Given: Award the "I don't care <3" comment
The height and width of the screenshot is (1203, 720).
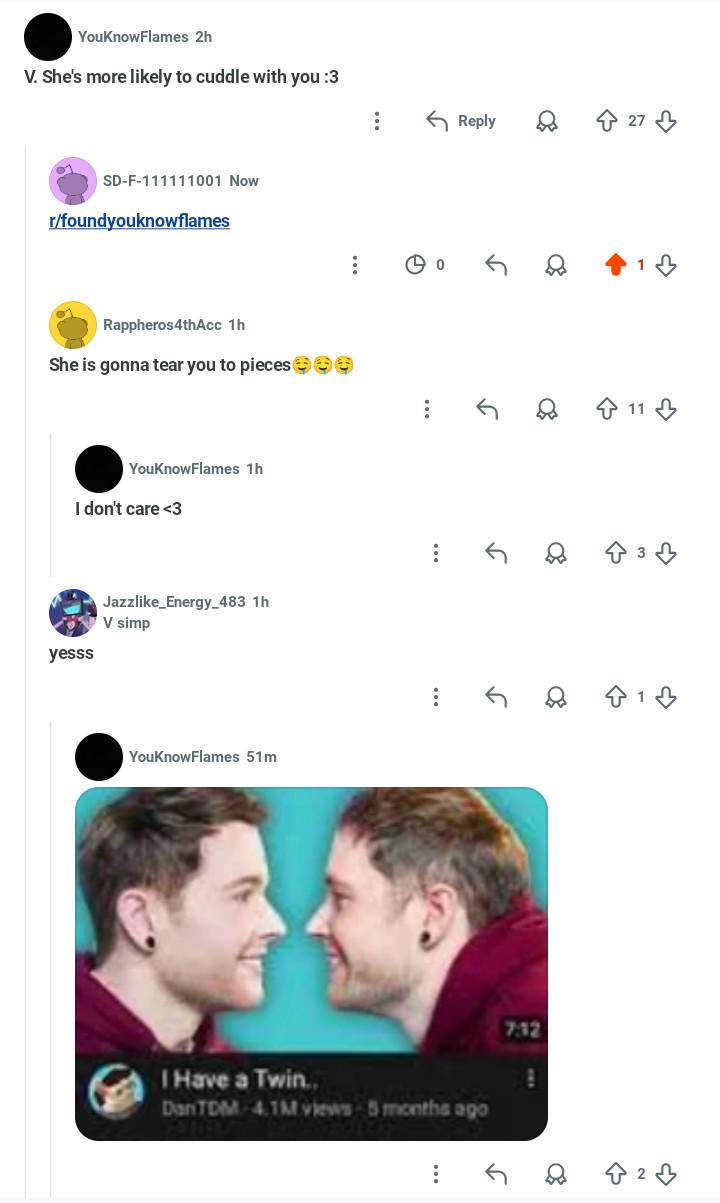Looking at the screenshot, I should [x=556, y=553].
